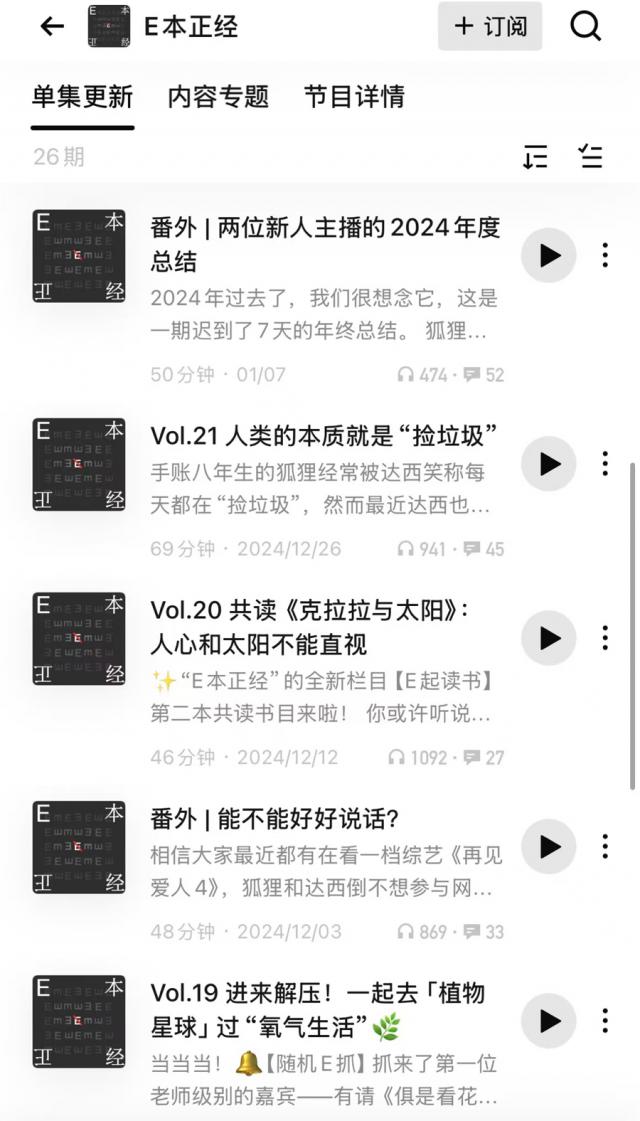Select the 单集更新 tab
This screenshot has width=640, height=1121.
pos(82,97)
